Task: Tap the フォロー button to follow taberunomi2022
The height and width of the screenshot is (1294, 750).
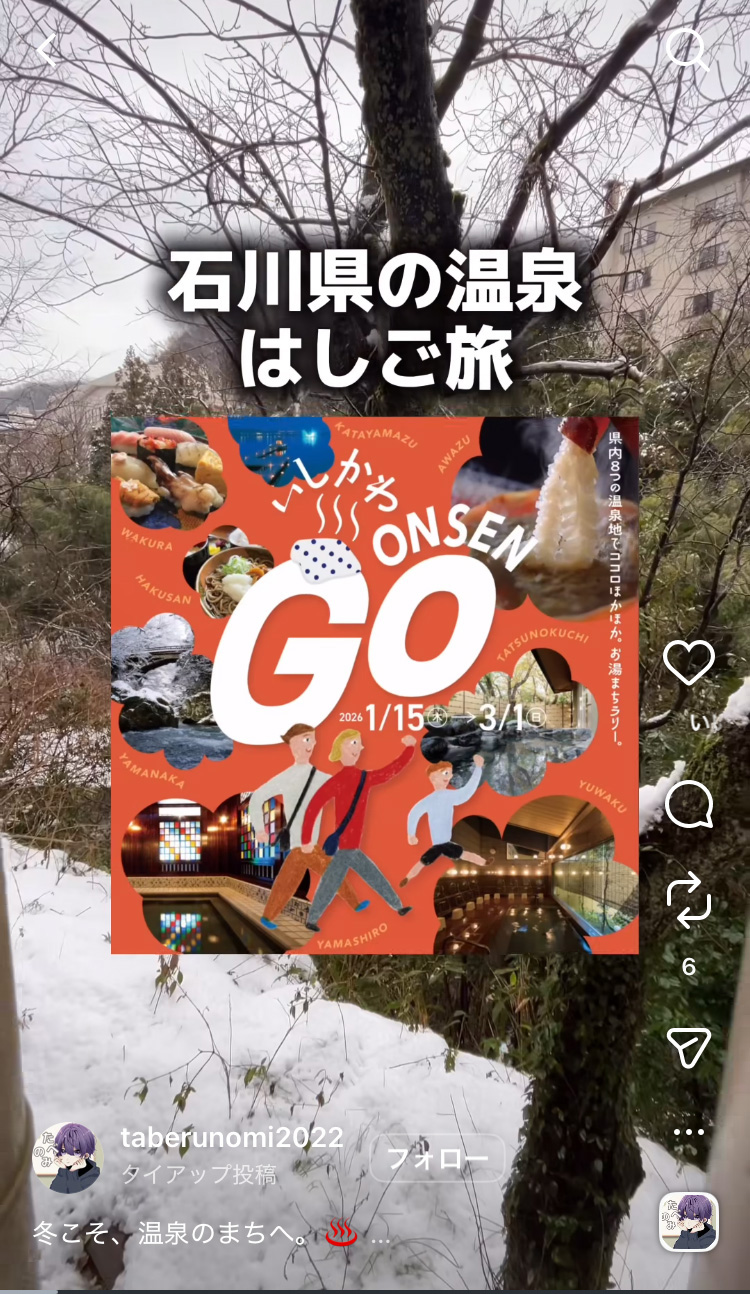Action: pos(437,1160)
